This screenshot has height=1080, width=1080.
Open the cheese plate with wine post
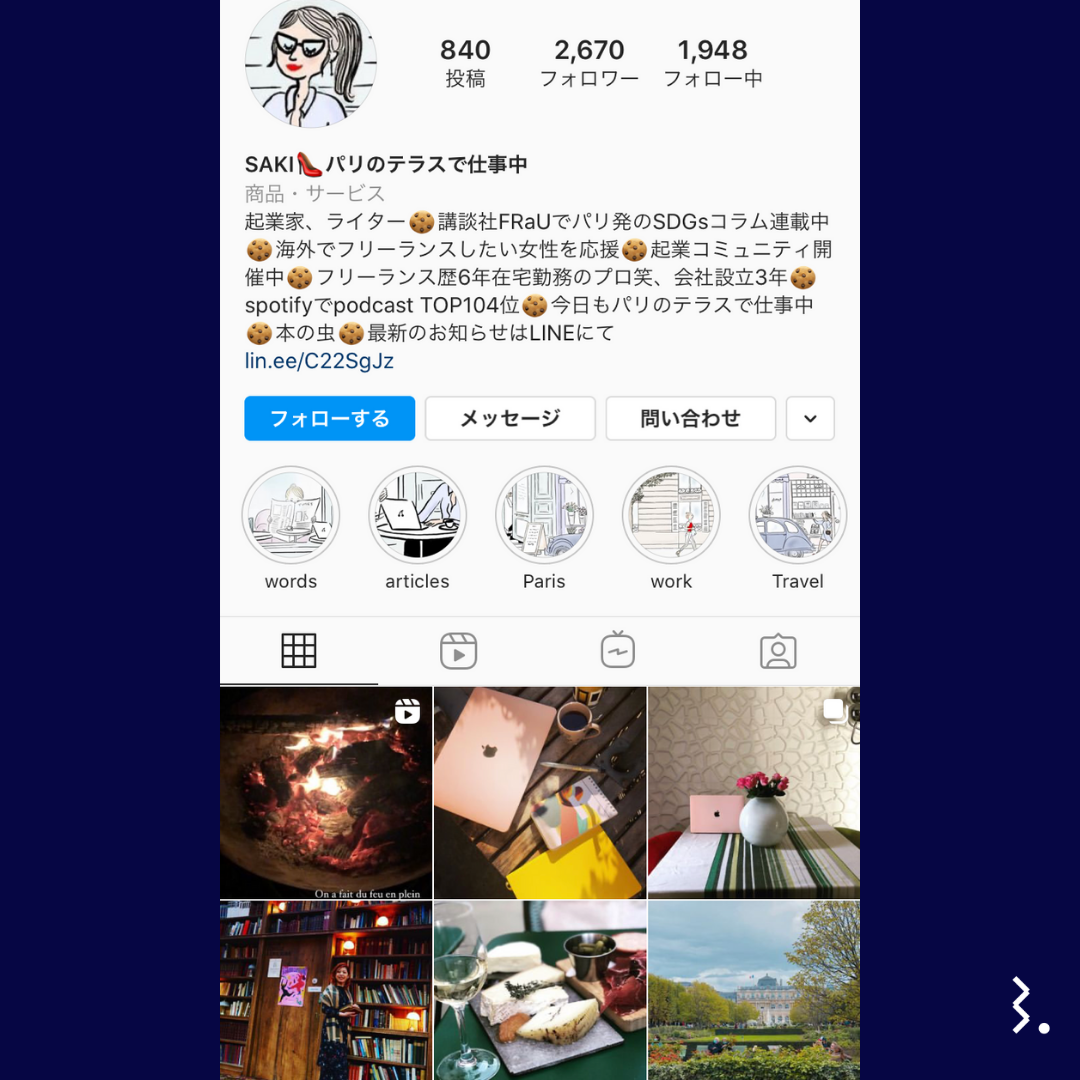point(540,990)
